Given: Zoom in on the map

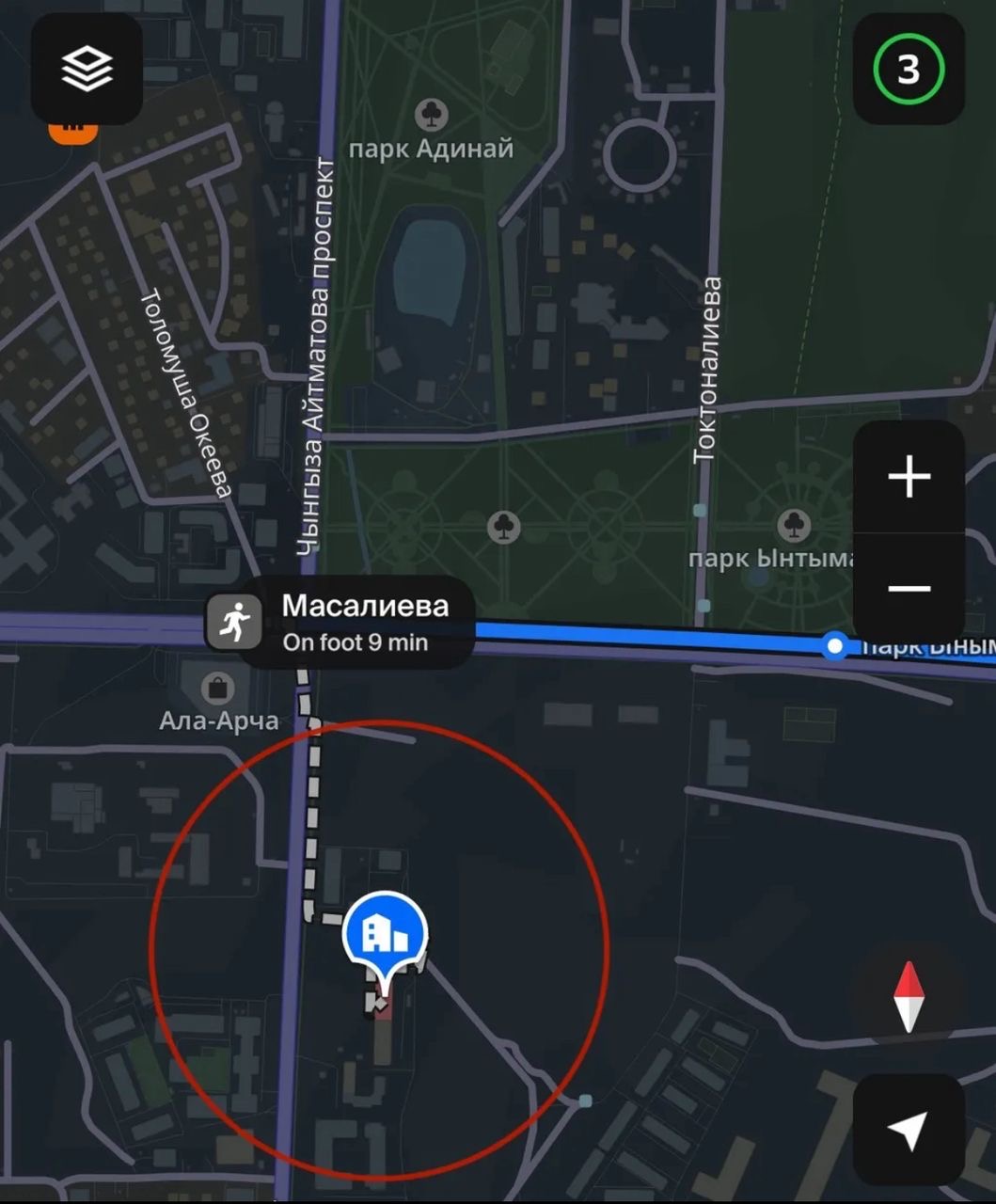Looking at the screenshot, I should pyautogui.click(x=909, y=477).
